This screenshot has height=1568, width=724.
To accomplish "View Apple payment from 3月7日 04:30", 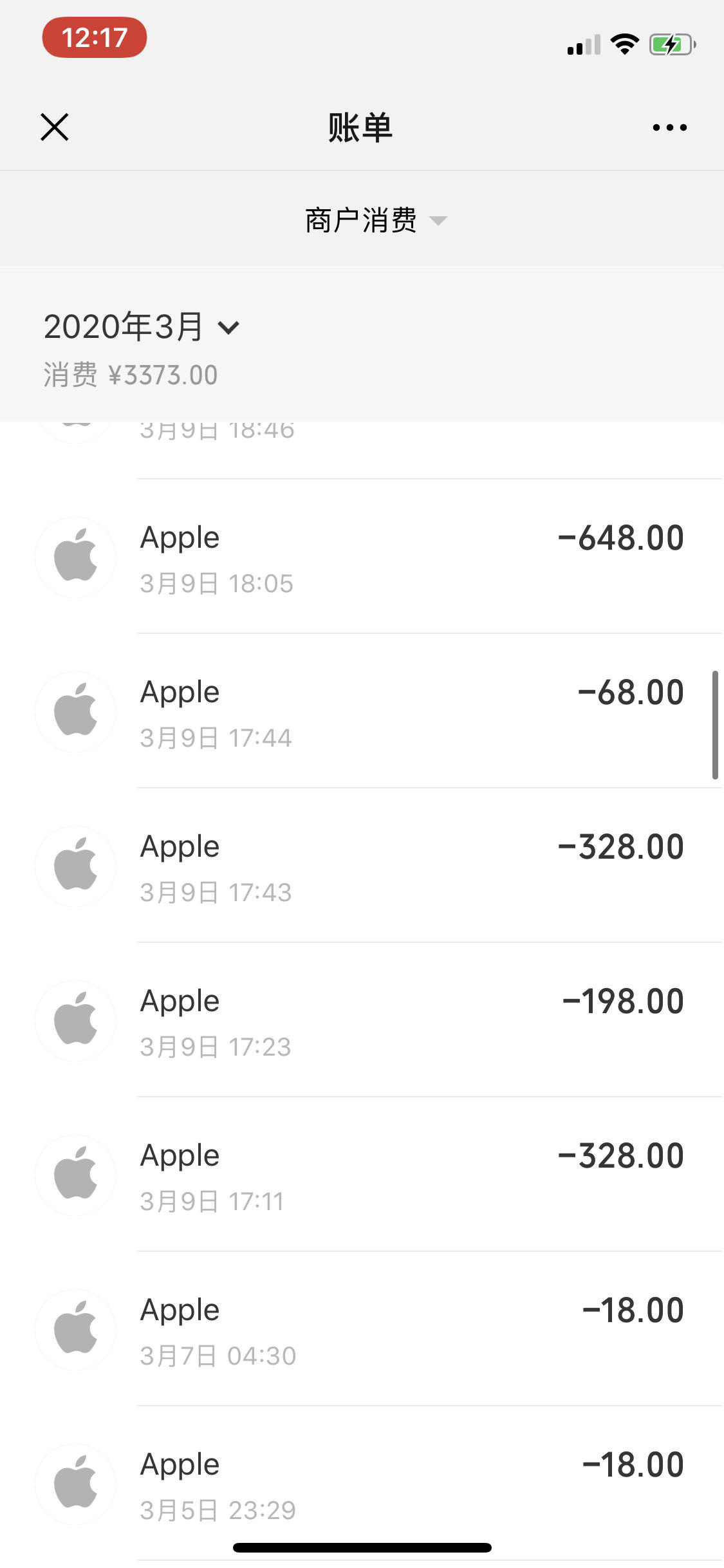I will click(362, 1329).
